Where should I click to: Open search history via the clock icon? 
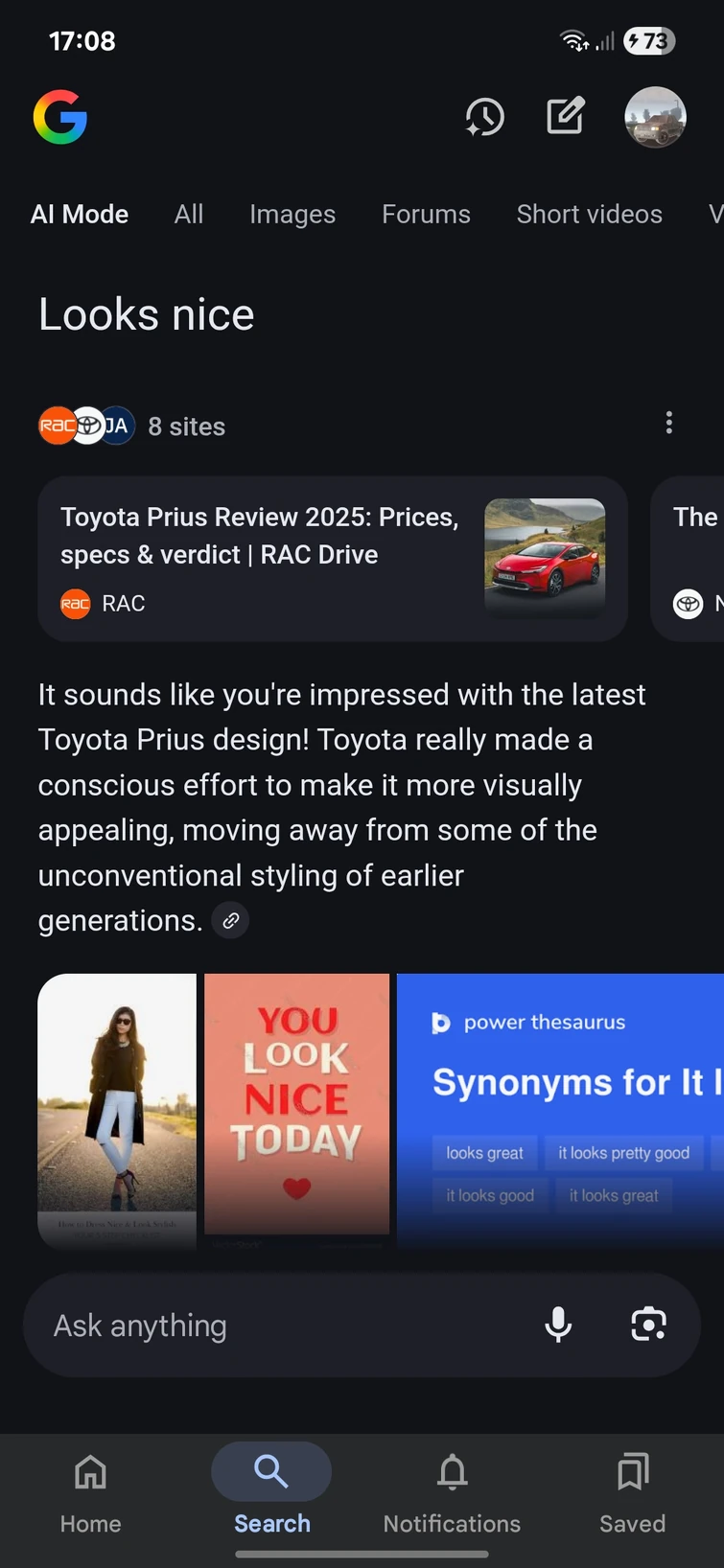click(485, 117)
